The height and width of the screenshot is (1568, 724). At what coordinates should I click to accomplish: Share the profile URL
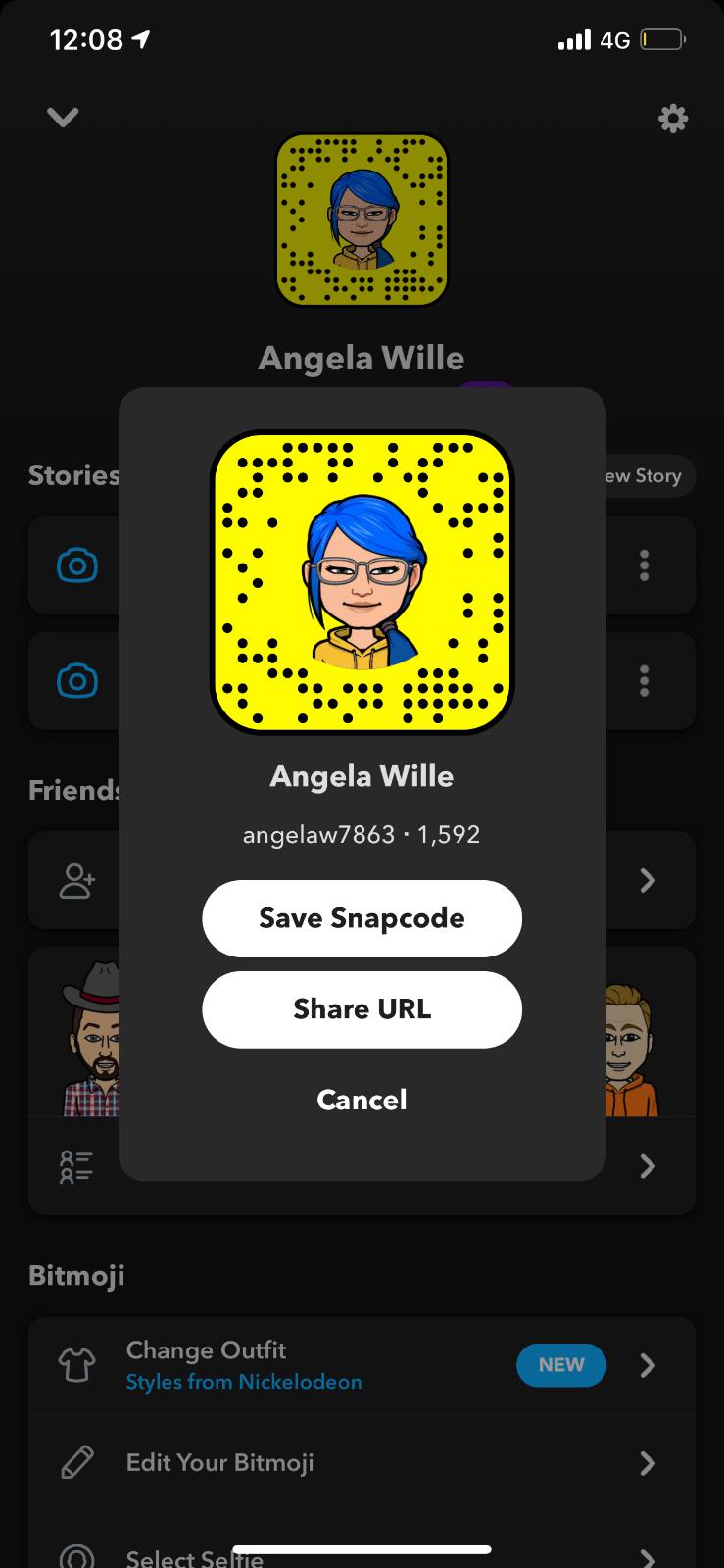362,1009
